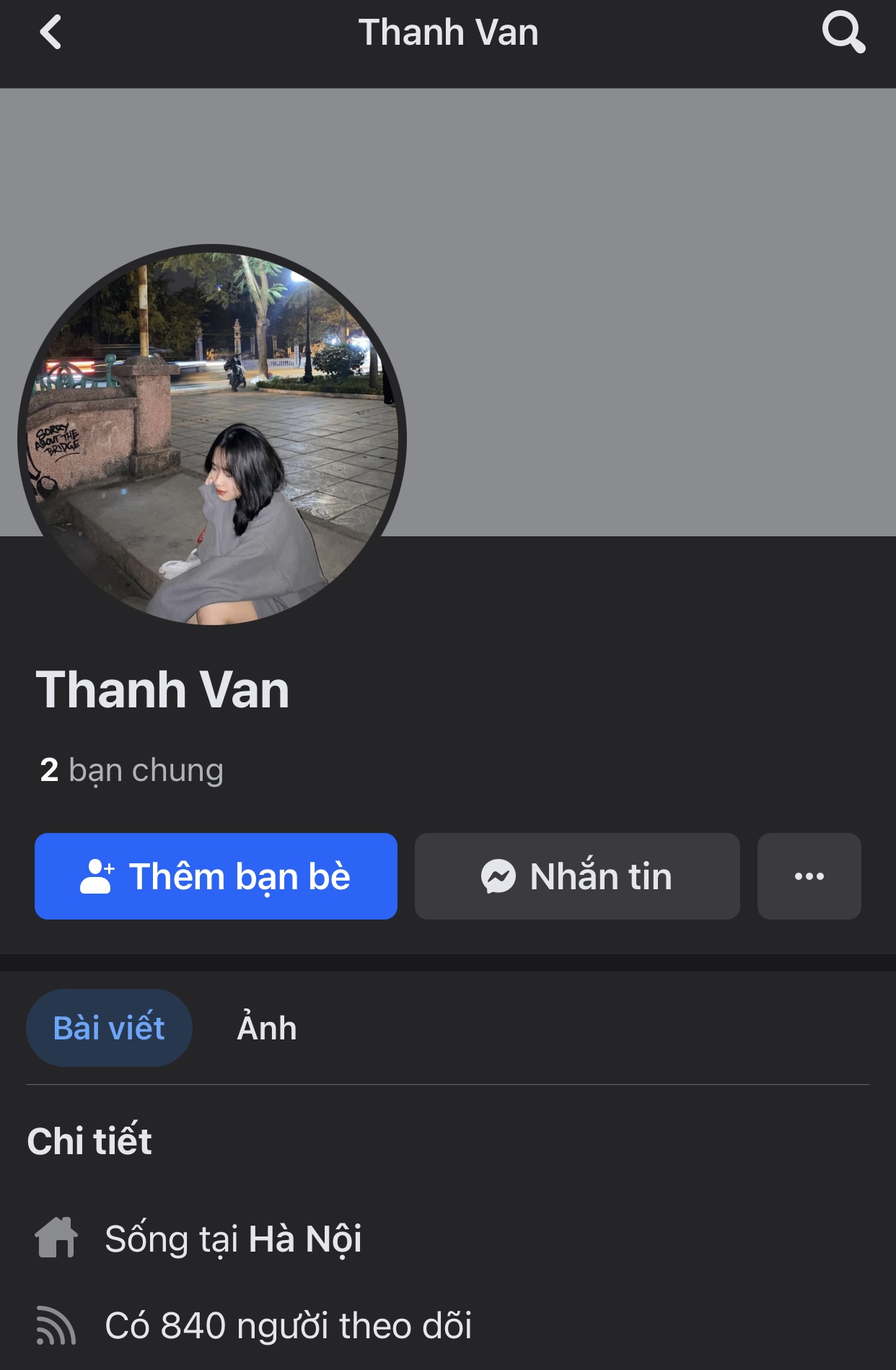Open search on Thanh Van's profile
The image size is (896, 1370).
coord(843,33)
